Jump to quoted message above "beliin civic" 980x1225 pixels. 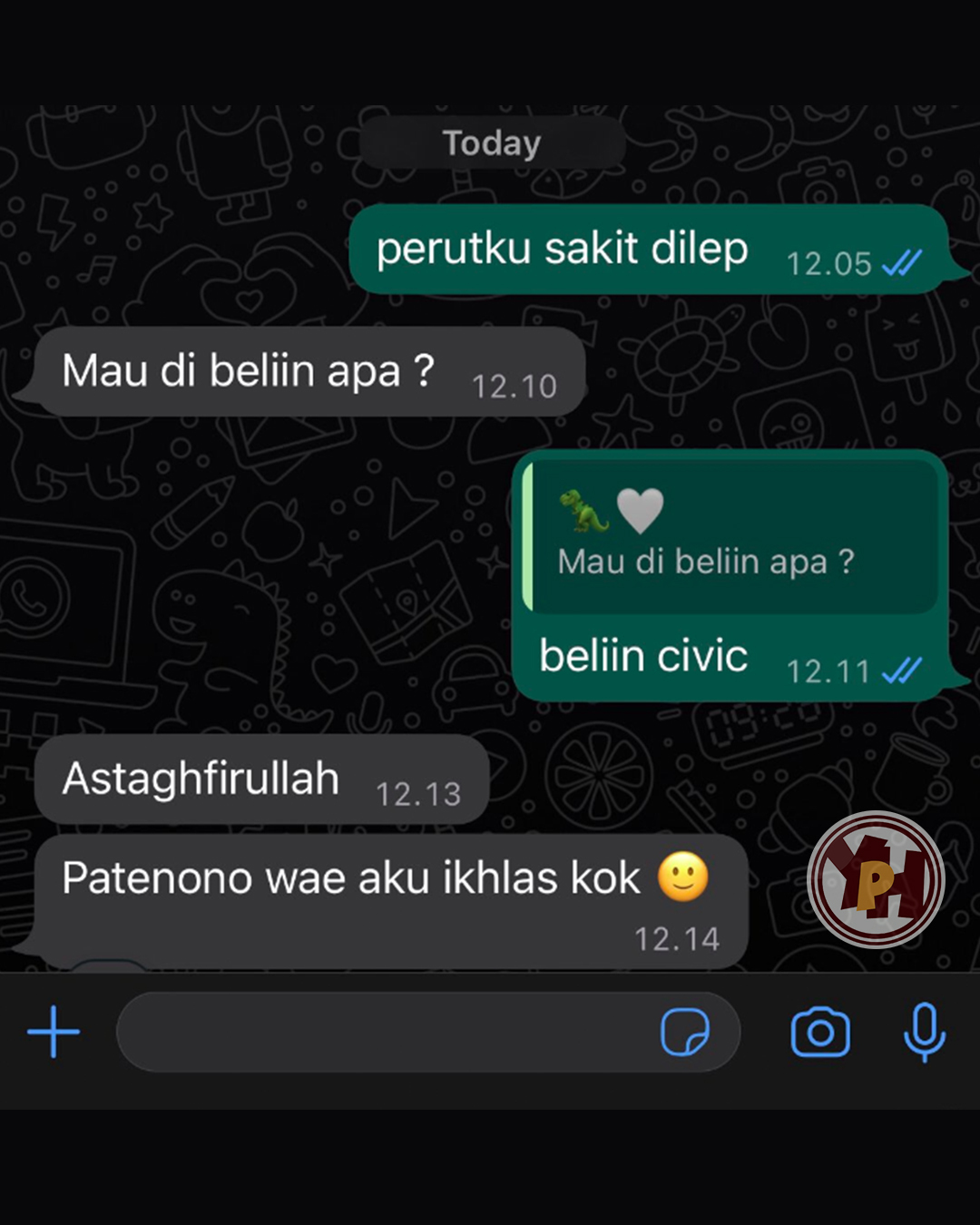[x=731, y=537]
